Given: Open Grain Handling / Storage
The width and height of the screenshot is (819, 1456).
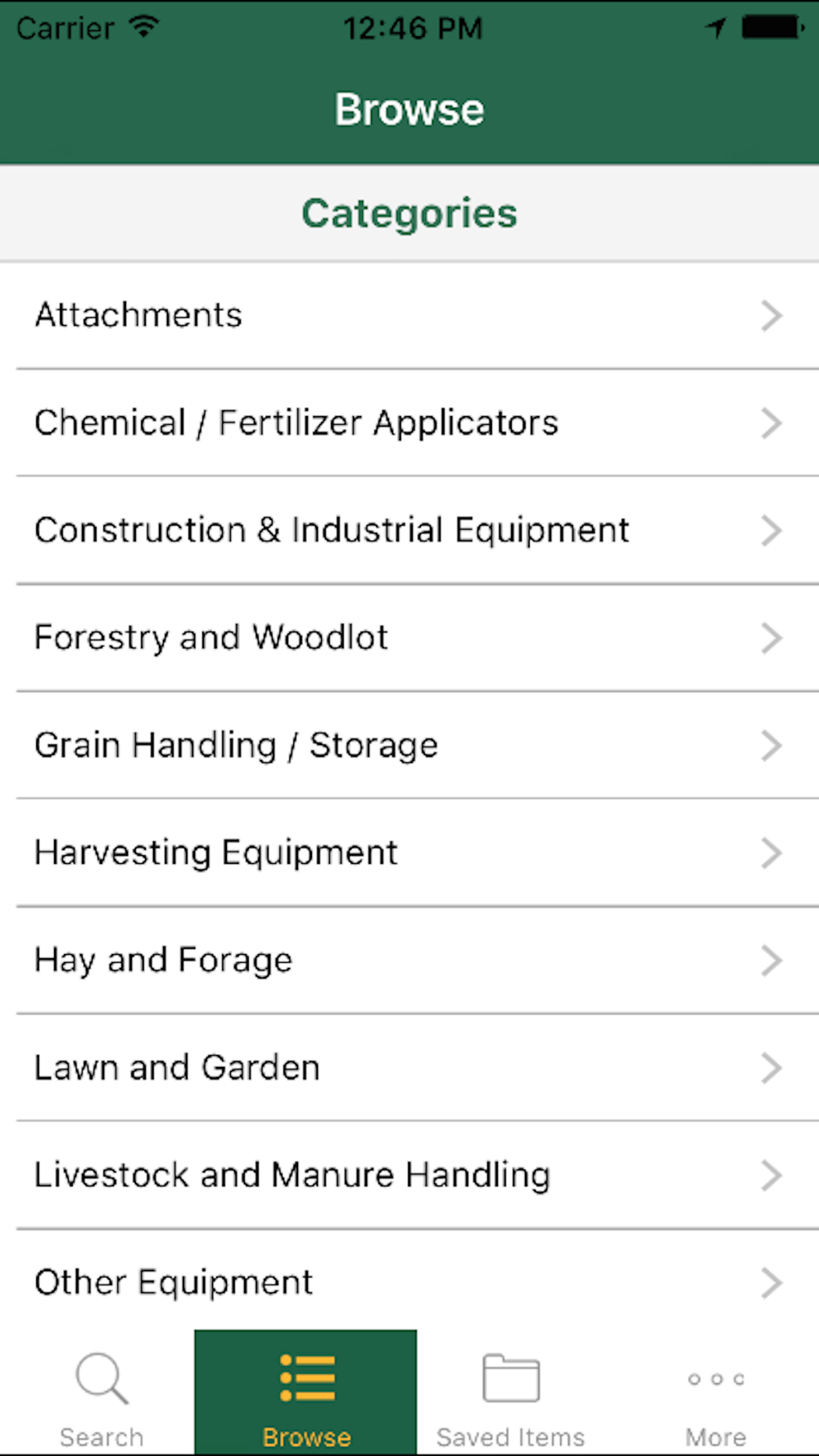Looking at the screenshot, I should 409,745.
